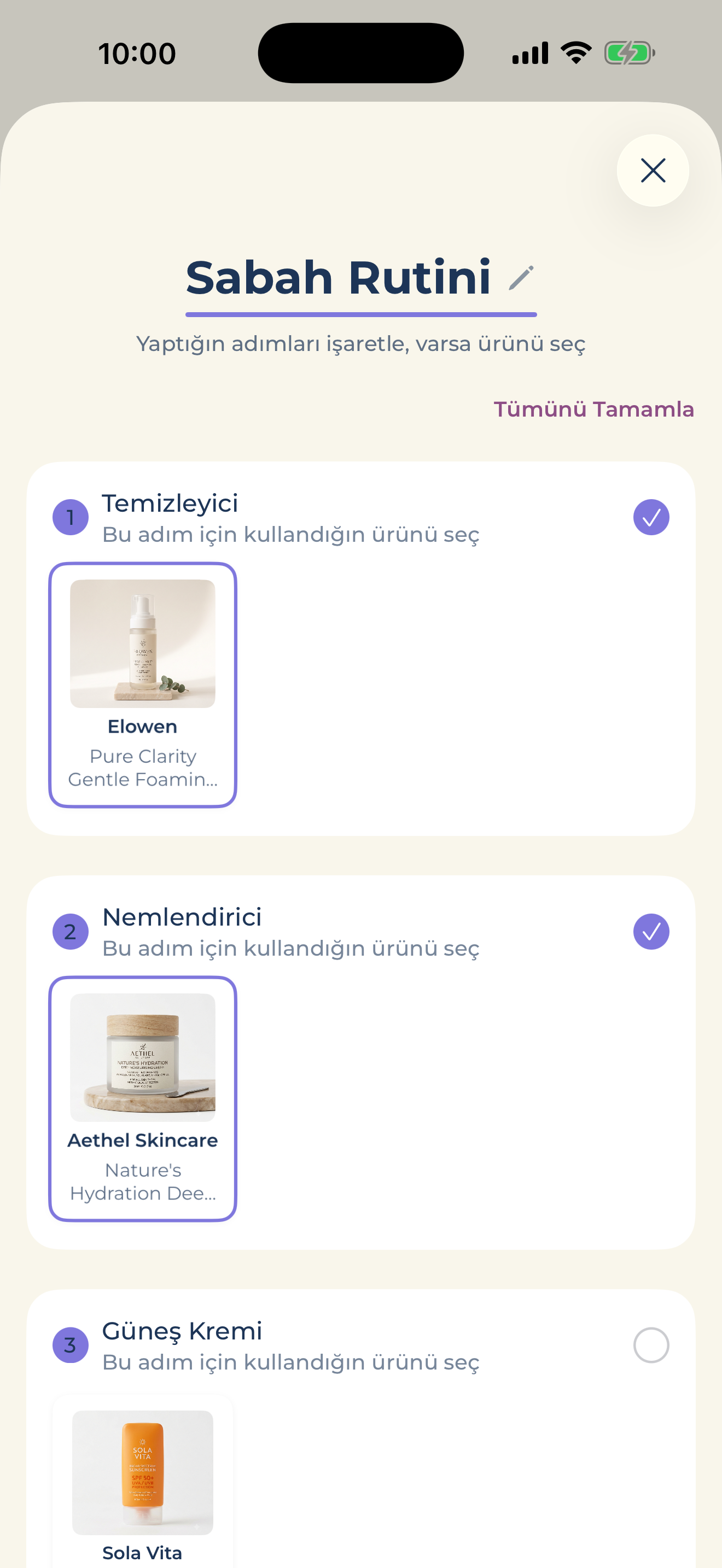This screenshot has width=722, height=1568.
Task: Mark the Güneş Kremi step as done
Action: coord(651,1345)
